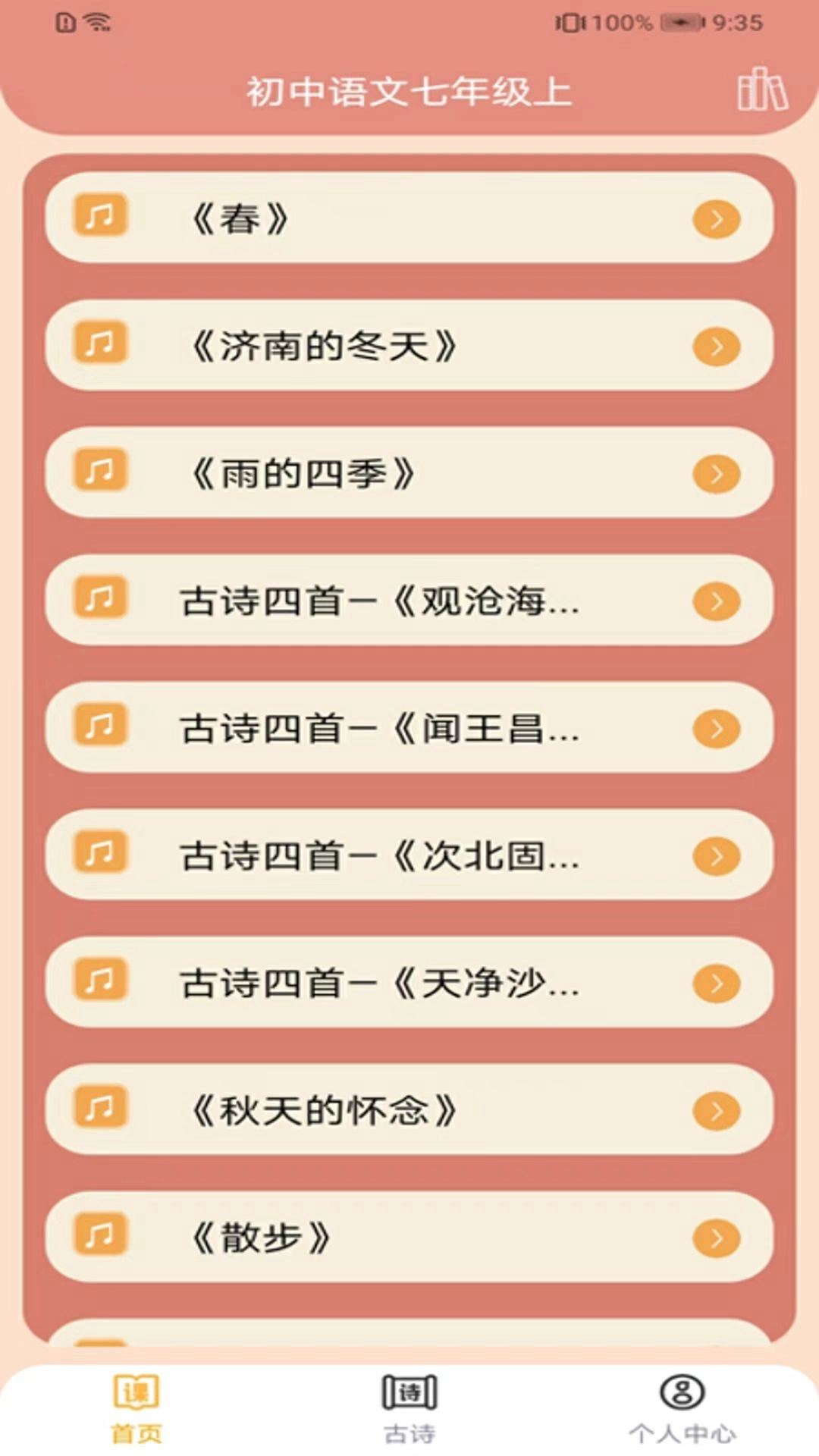
Task: Select the music icon next to 《济南的冬天》
Action: coord(102,347)
